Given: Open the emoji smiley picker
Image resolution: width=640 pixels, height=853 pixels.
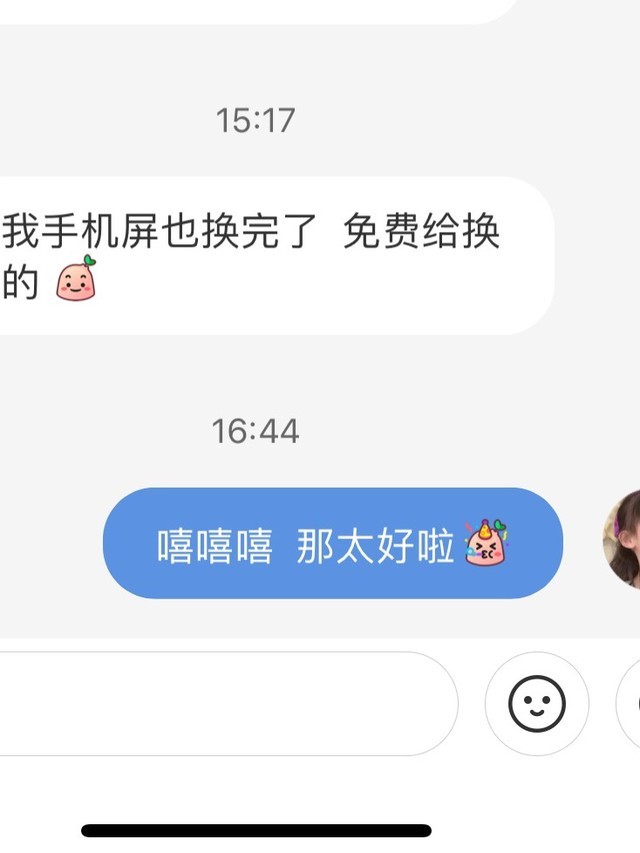Looking at the screenshot, I should point(537,704).
